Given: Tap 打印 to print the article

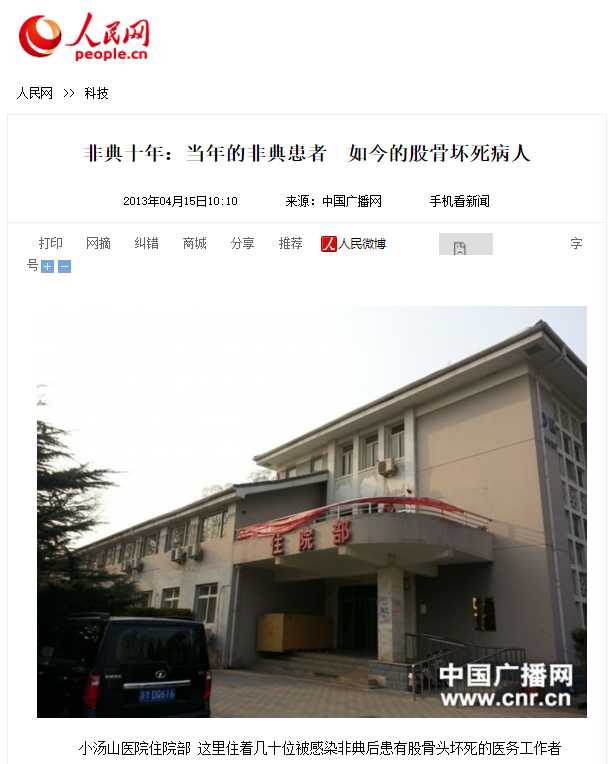Looking at the screenshot, I should pyautogui.click(x=51, y=243).
